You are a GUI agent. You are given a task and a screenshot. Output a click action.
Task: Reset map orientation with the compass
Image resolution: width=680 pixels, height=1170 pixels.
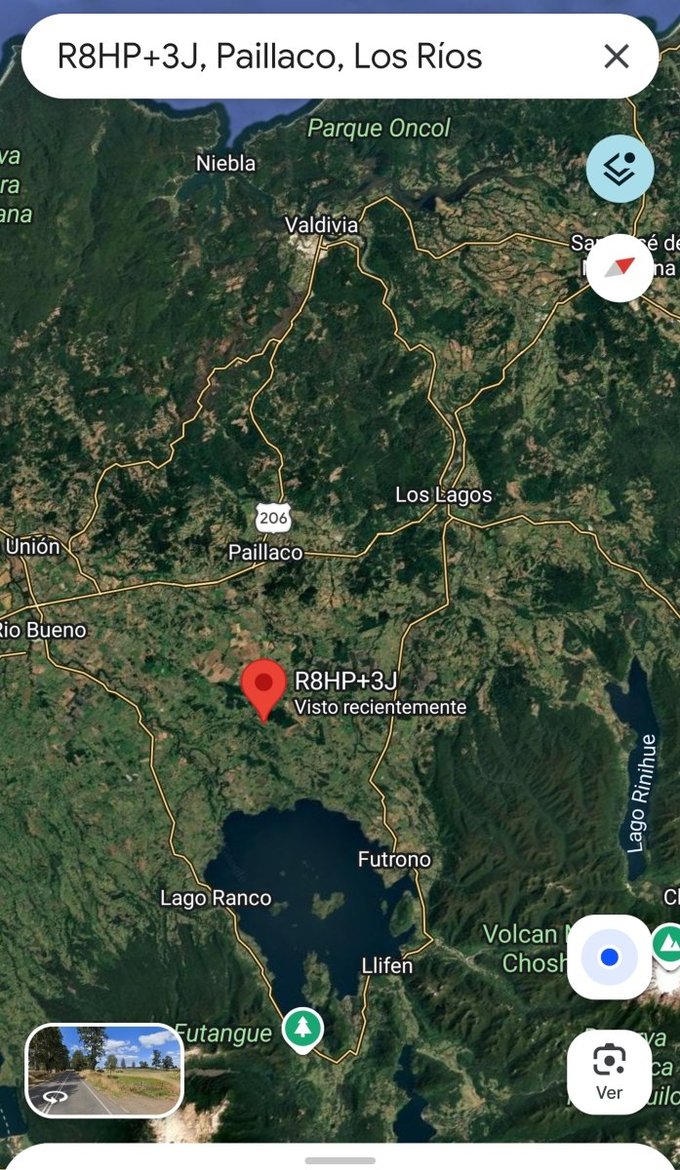pos(620,267)
